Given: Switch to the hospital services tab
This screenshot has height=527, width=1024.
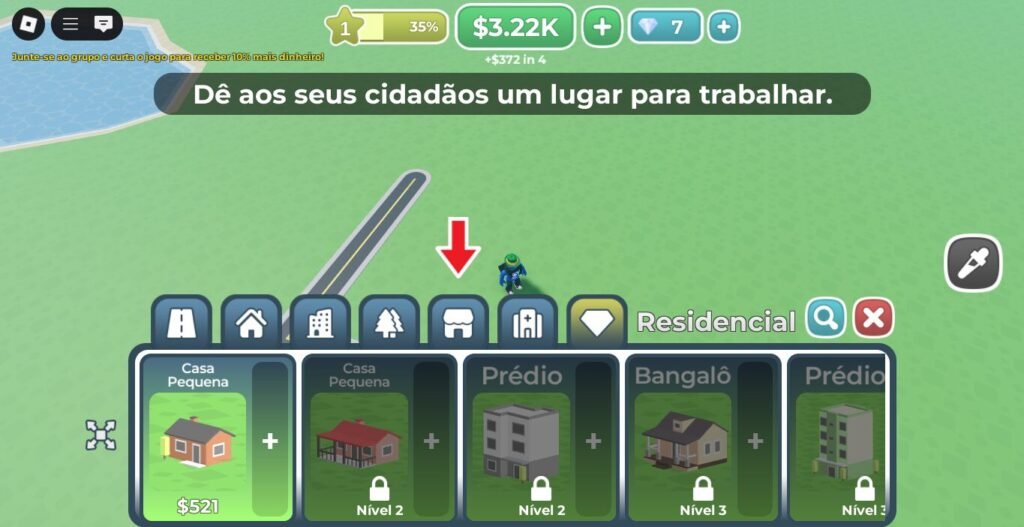Looking at the screenshot, I should coord(527,323).
